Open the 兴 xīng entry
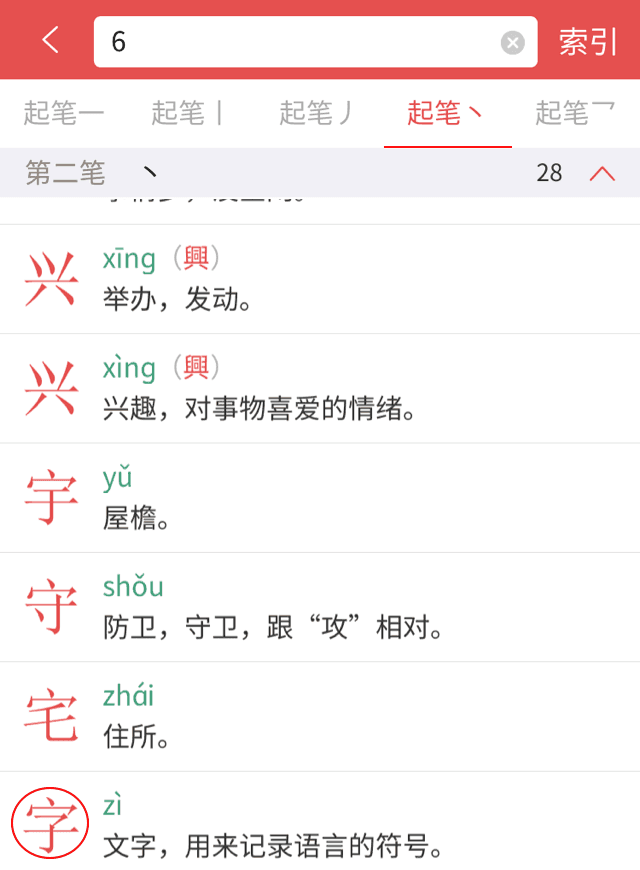The height and width of the screenshot is (870, 640). point(320,279)
